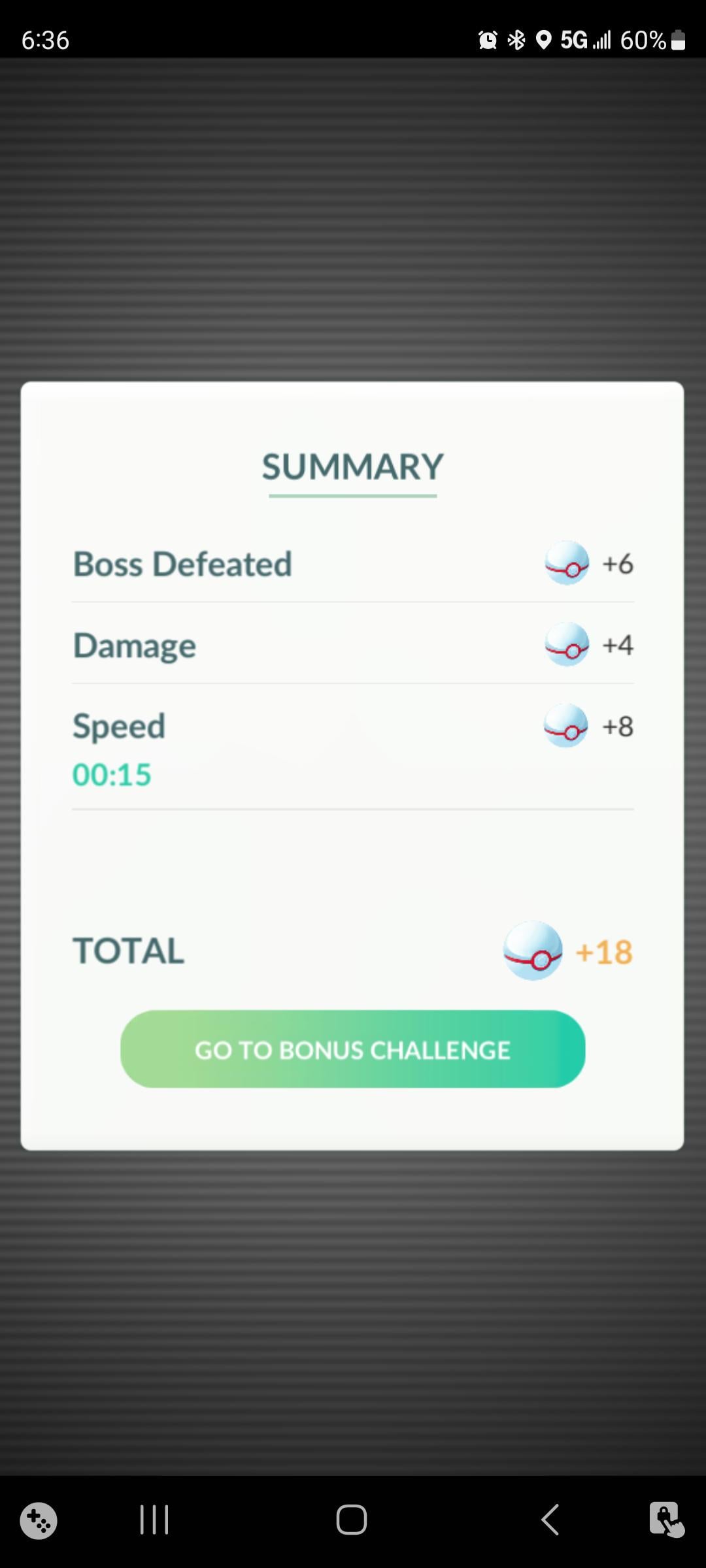The height and width of the screenshot is (1568, 706).
Task: Open recent apps from navigation bar
Action: tap(154, 1519)
